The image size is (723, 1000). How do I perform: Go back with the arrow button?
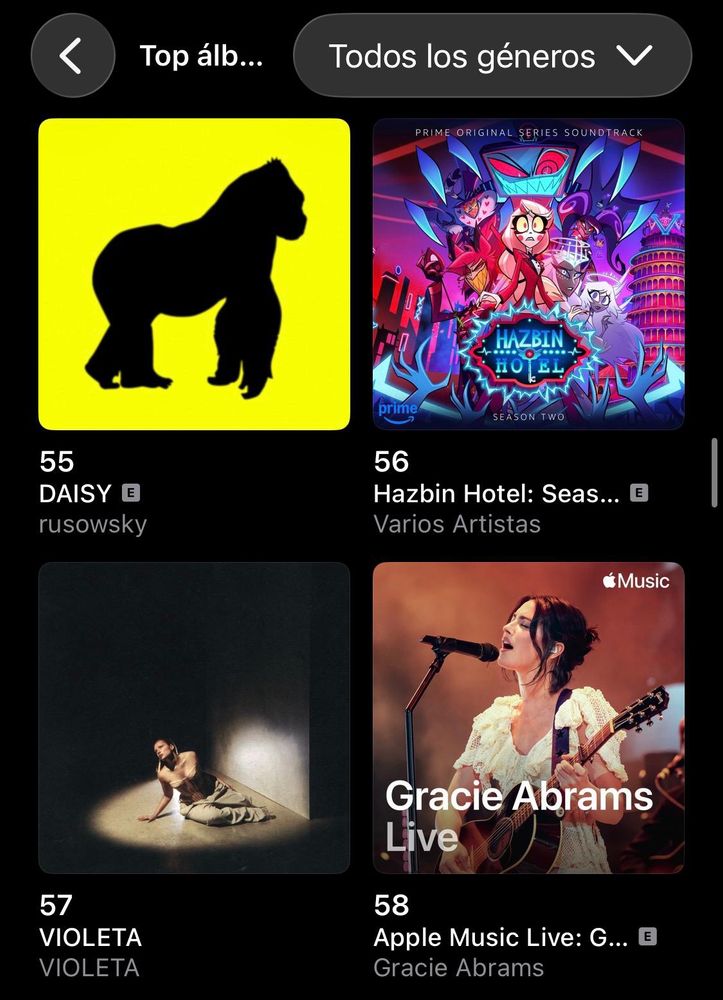coord(73,55)
